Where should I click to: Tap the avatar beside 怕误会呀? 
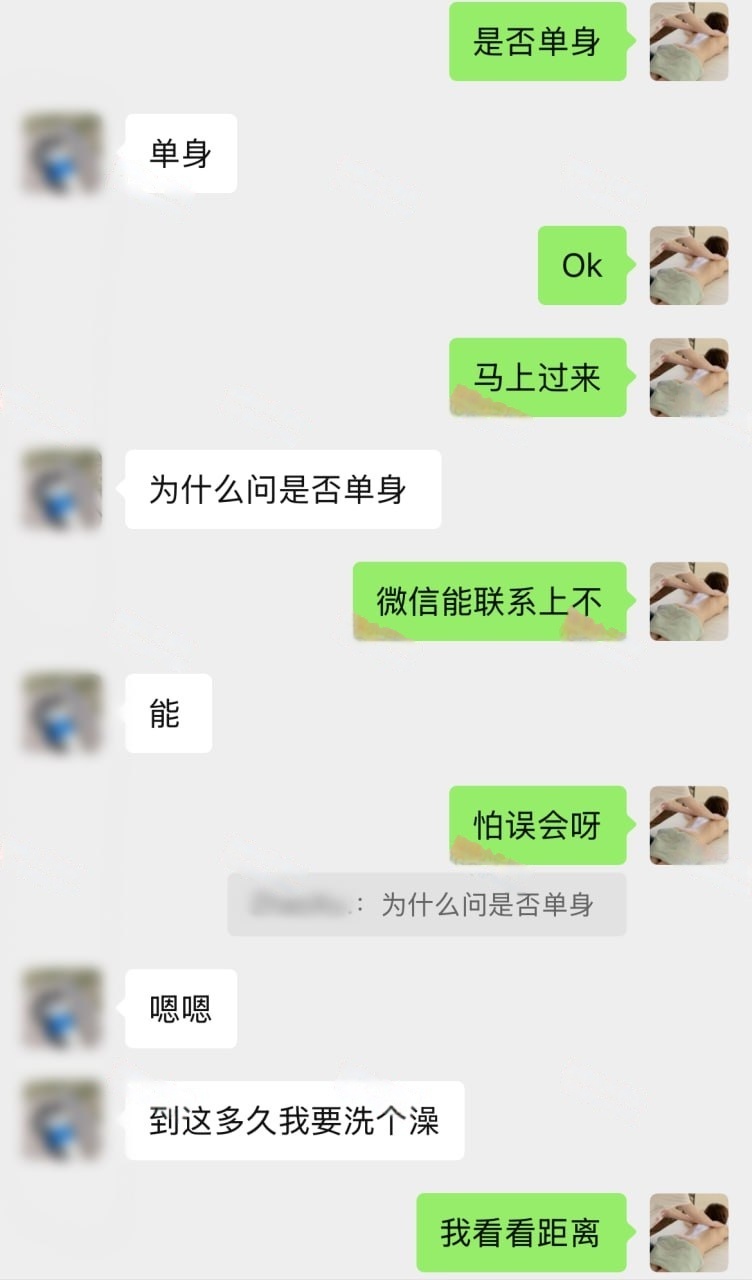coord(689,825)
